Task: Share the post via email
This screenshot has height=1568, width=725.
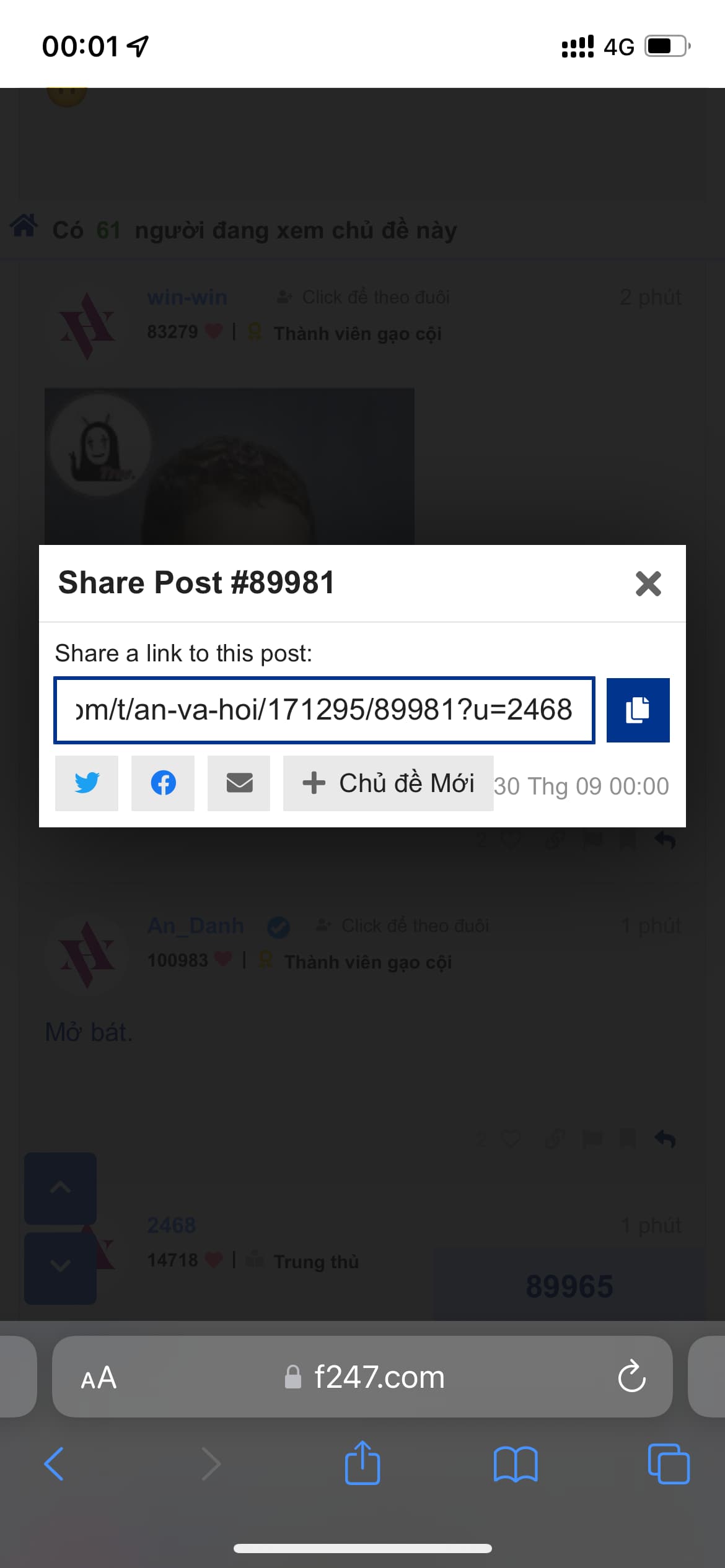Action: tap(239, 783)
